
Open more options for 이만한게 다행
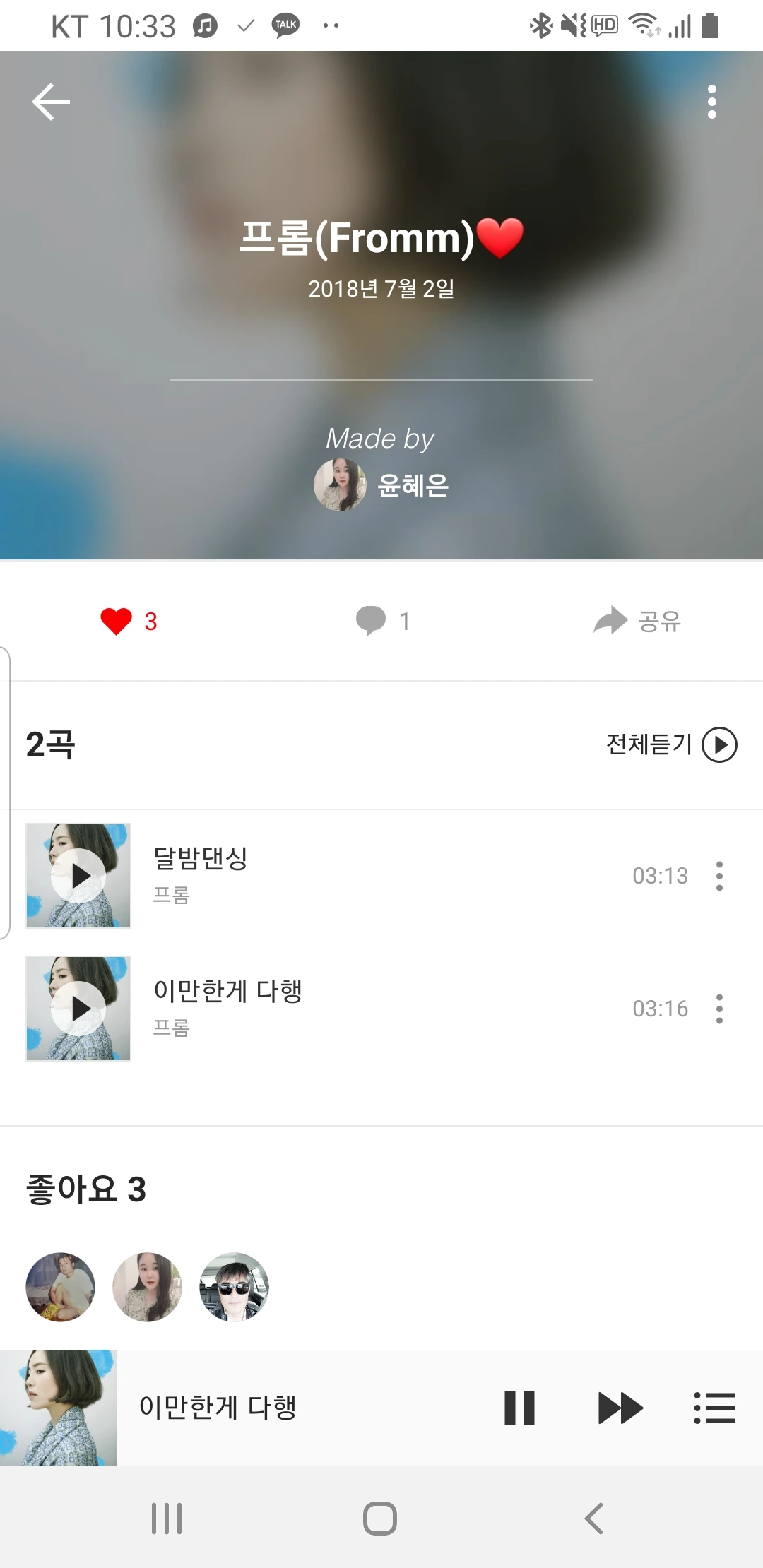(x=719, y=1009)
